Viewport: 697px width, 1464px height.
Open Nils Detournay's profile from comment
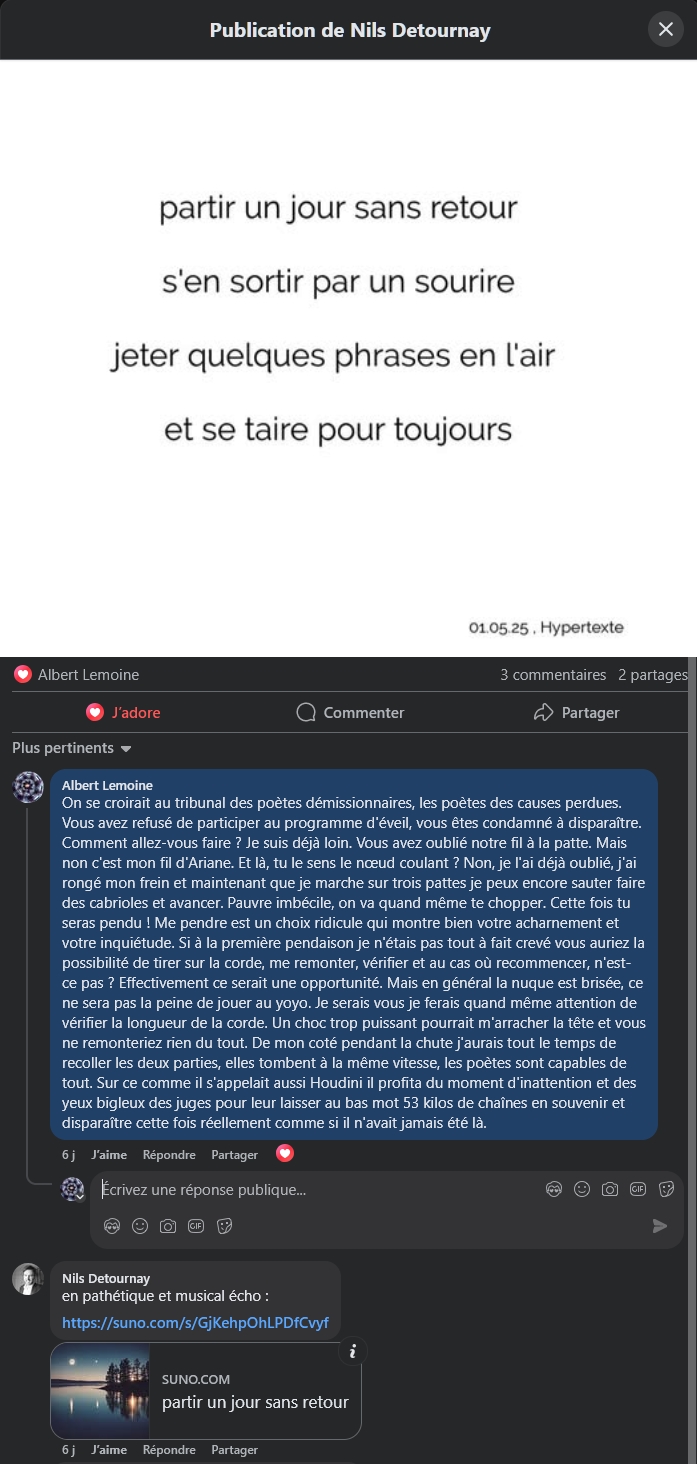(106, 1278)
